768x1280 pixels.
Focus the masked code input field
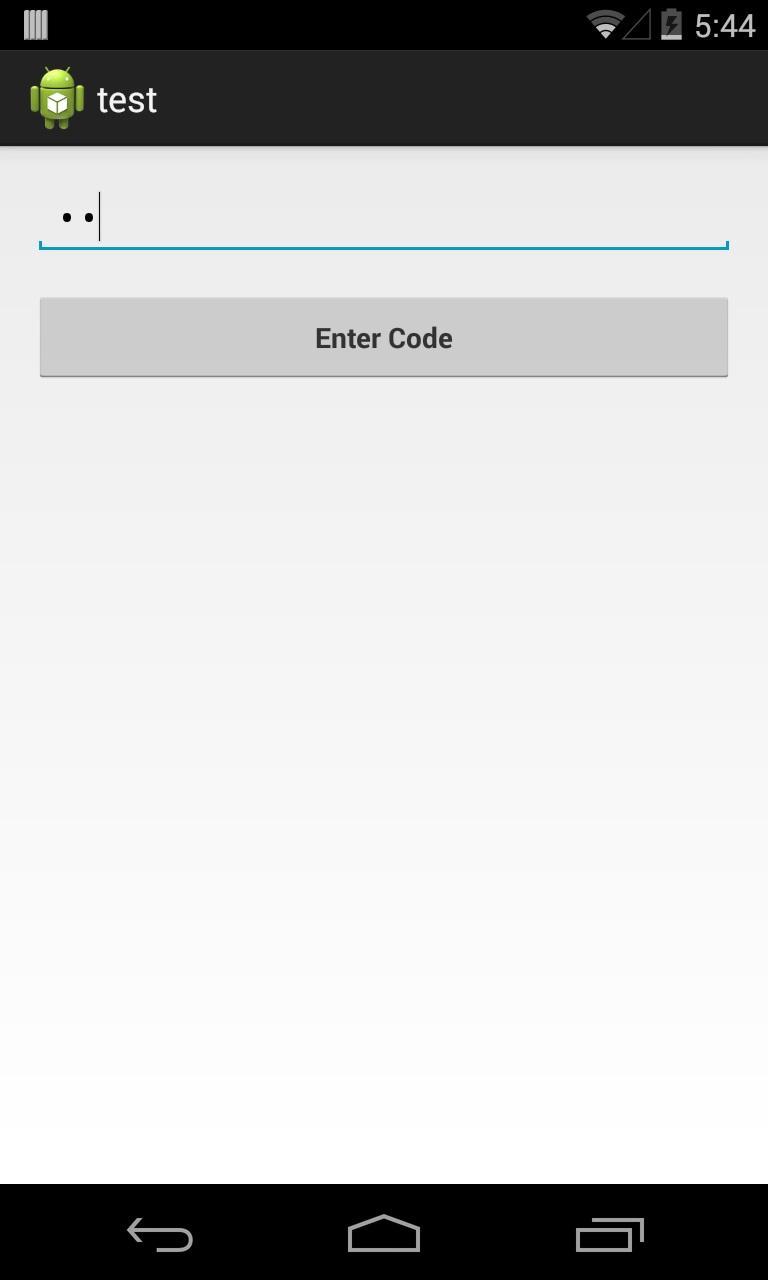coord(384,218)
